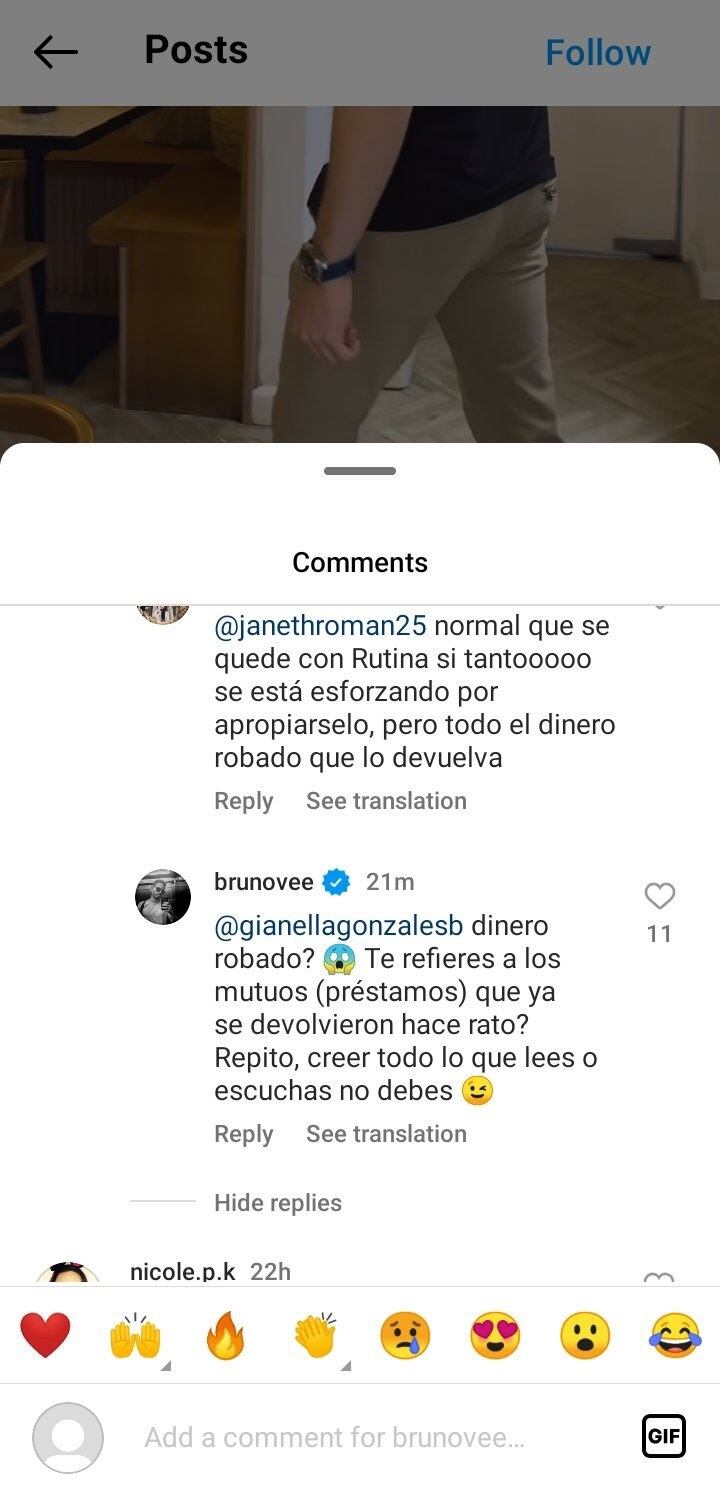Follow this account

pyautogui.click(x=597, y=52)
